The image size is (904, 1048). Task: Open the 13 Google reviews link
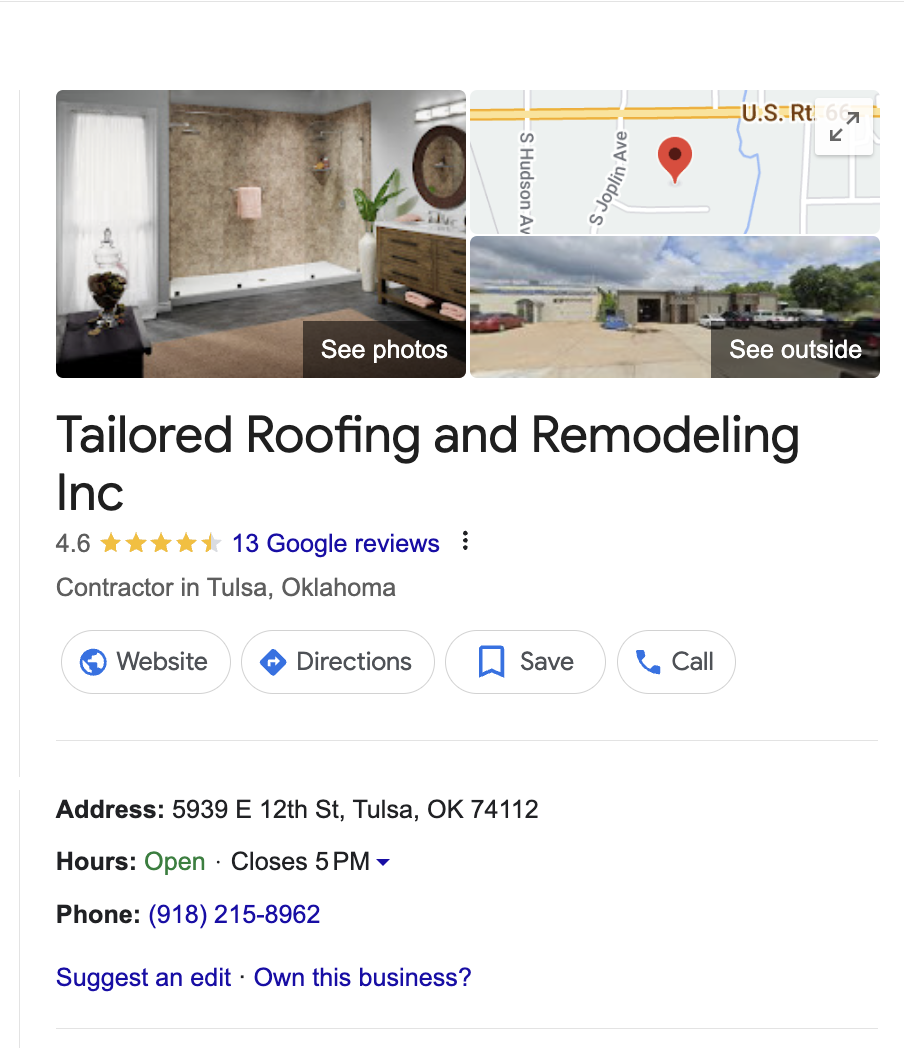click(335, 544)
